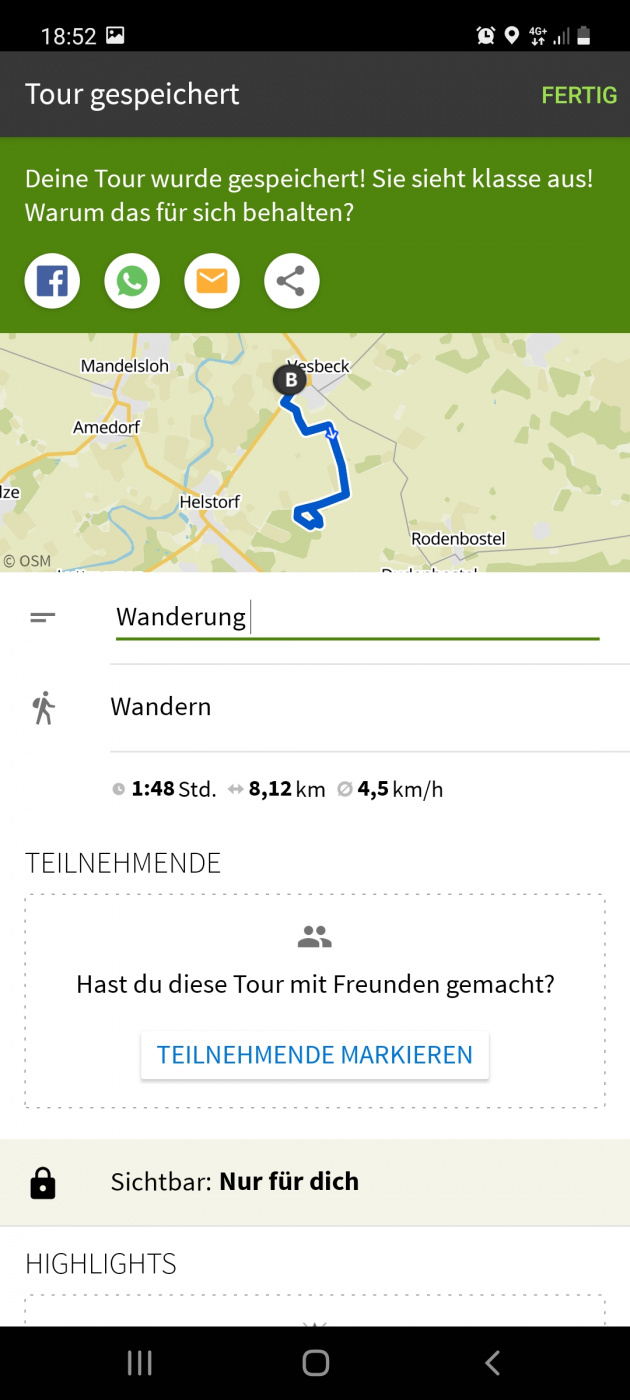This screenshot has width=630, height=1400.
Task: Share the tour via WhatsApp
Action: point(132,281)
